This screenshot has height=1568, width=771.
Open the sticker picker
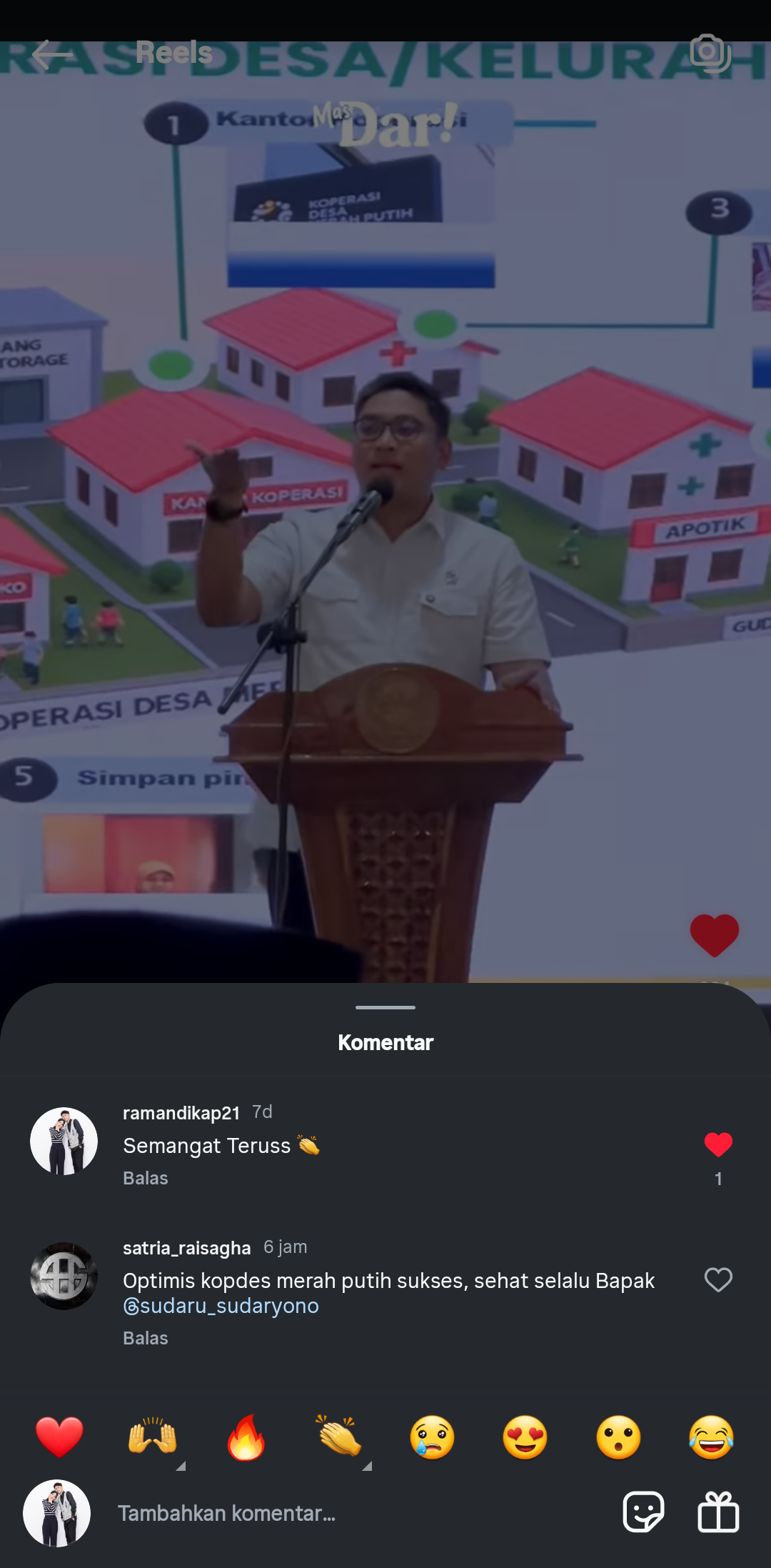click(x=644, y=1512)
